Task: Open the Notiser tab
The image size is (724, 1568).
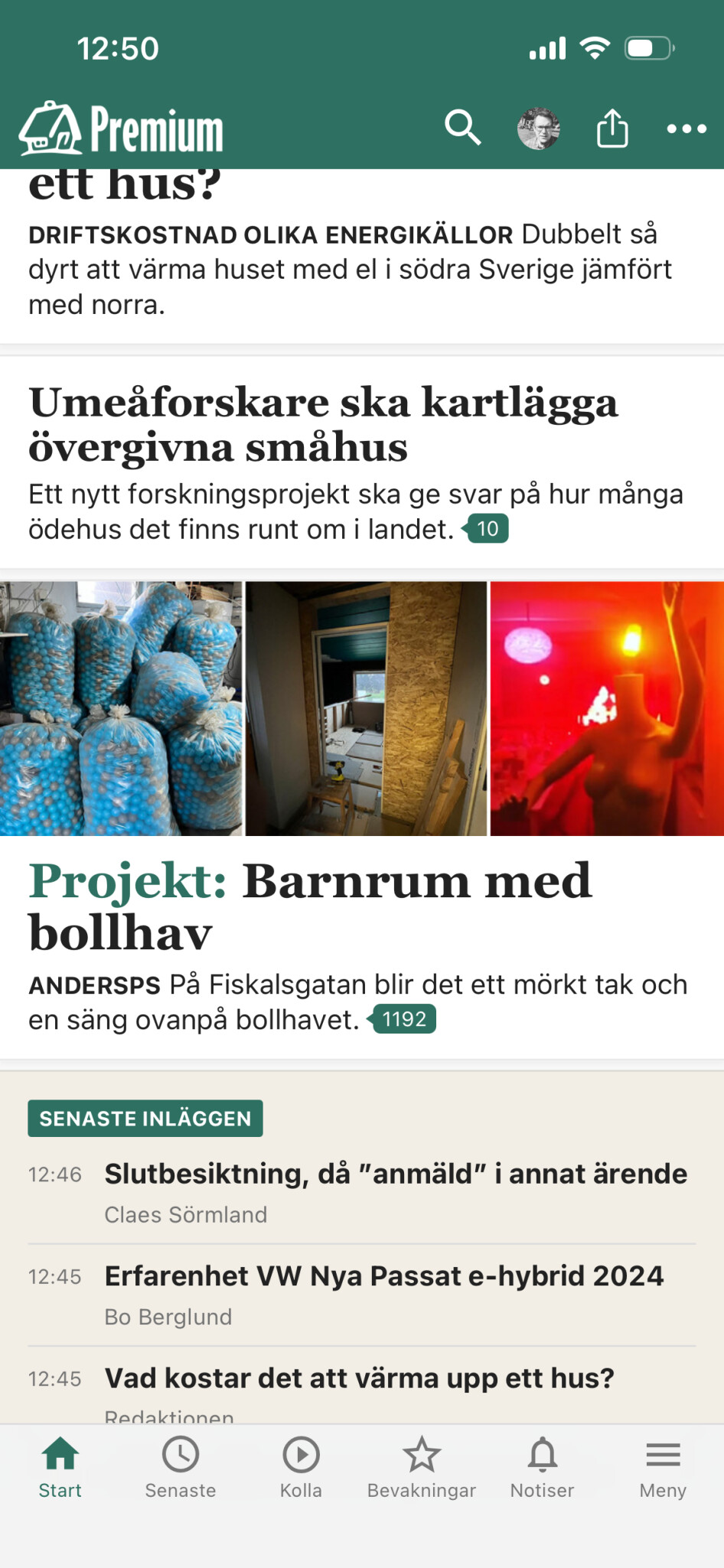Action: pyautogui.click(x=542, y=1467)
